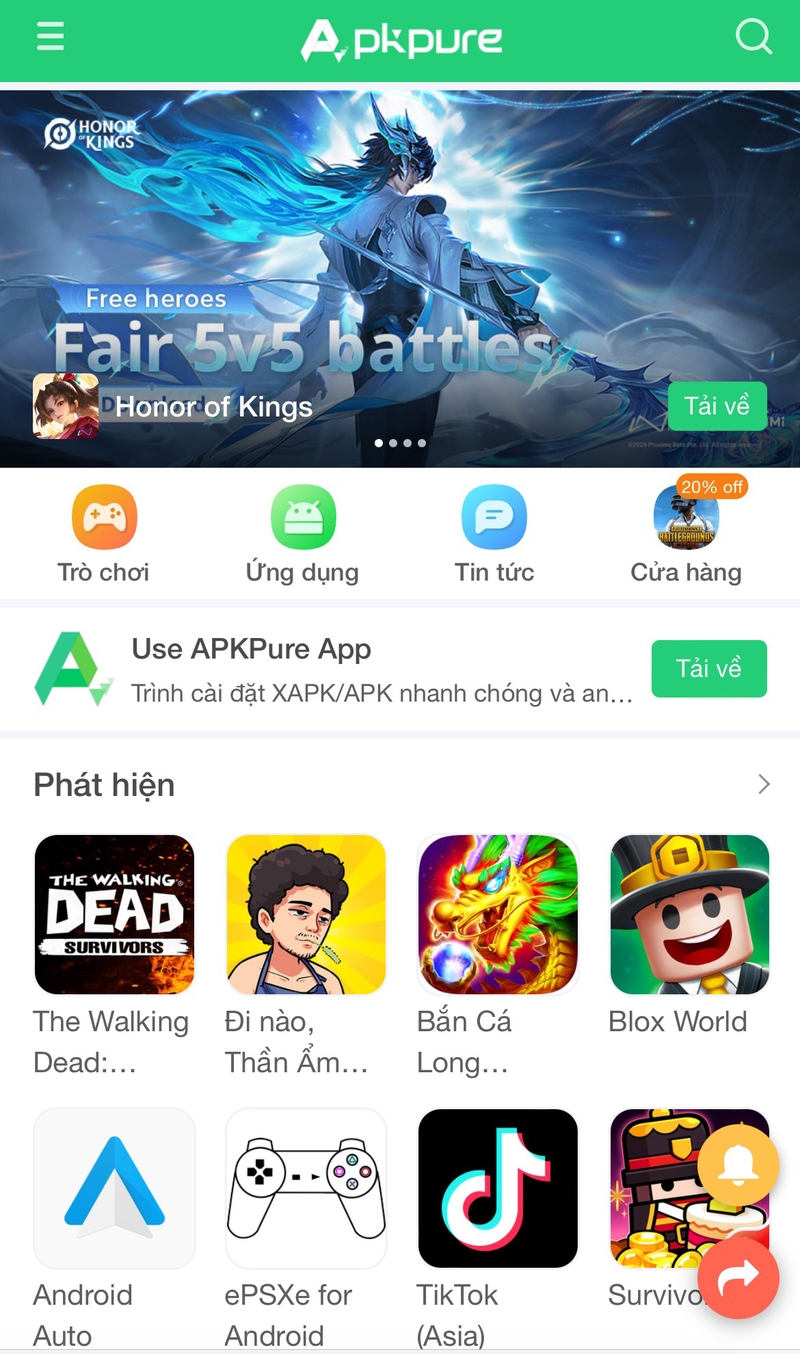Open the search icon

tap(753, 38)
